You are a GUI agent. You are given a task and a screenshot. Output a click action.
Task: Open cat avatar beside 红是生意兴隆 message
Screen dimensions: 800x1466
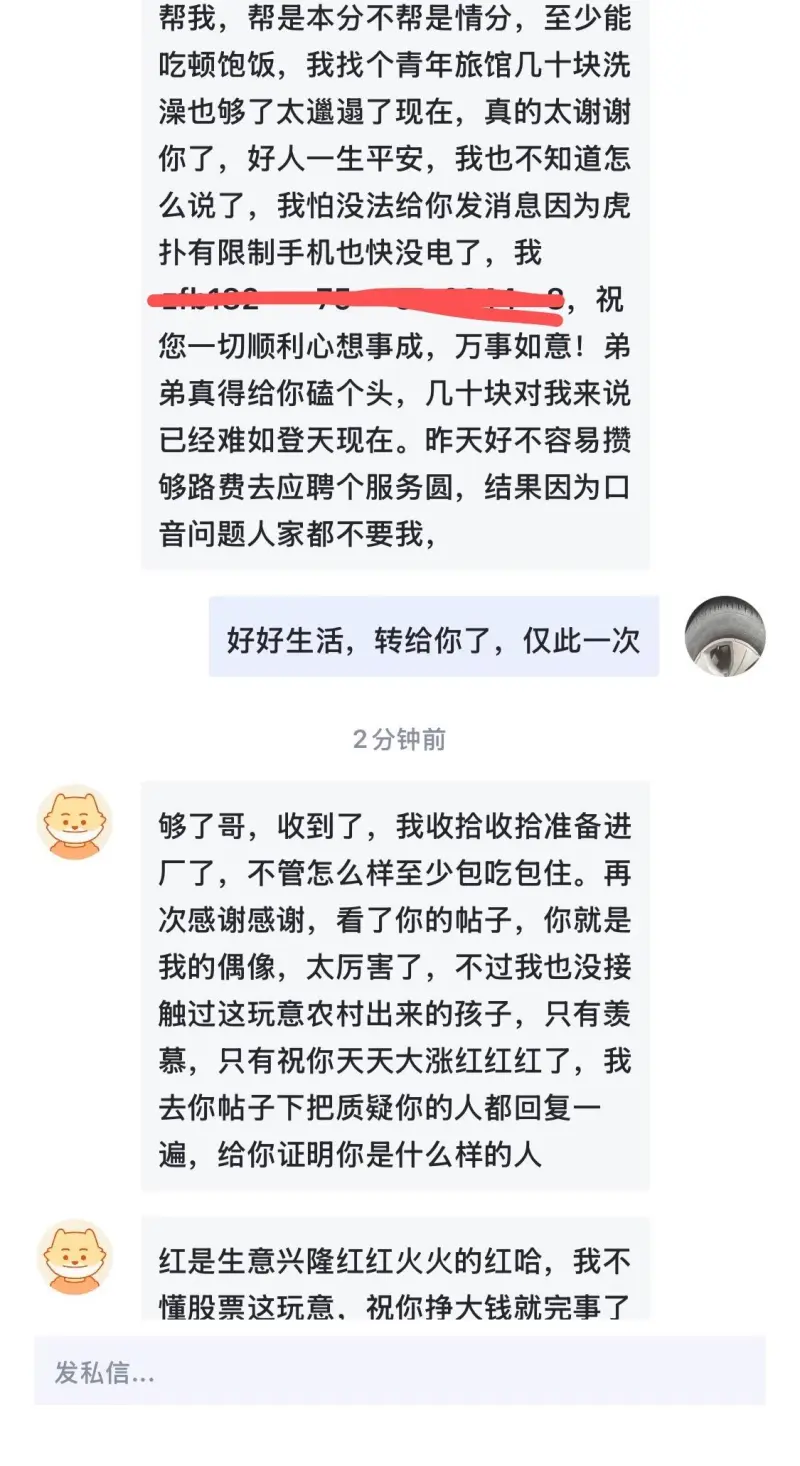(x=75, y=1257)
